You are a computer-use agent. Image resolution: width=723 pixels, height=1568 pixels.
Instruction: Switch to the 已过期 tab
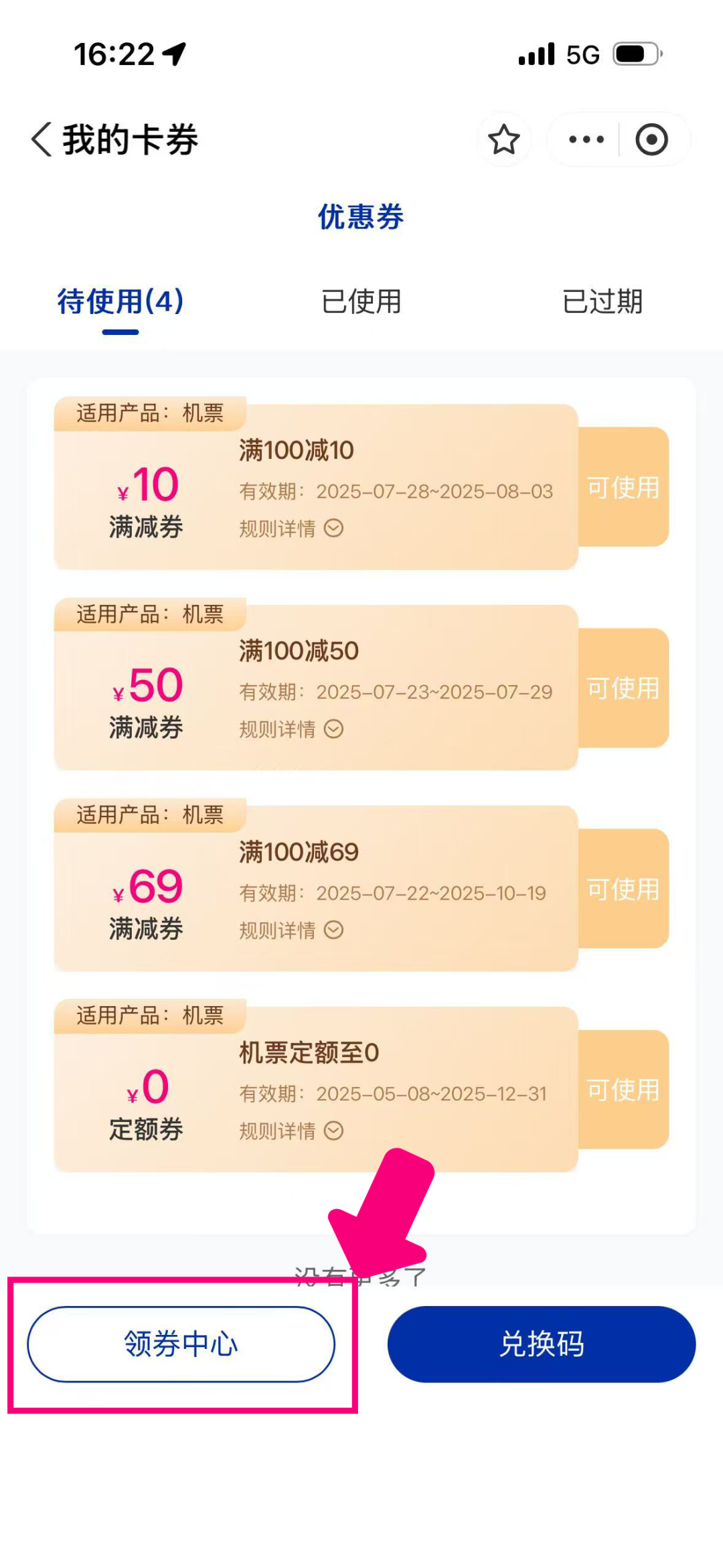pos(602,301)
